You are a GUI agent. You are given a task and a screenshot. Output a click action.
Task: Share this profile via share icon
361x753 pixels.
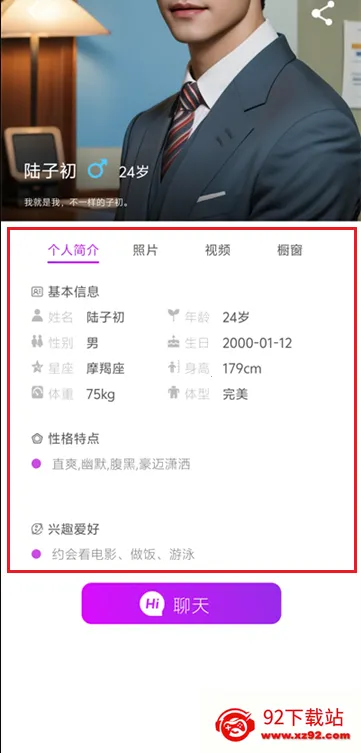tap(323, 13)
